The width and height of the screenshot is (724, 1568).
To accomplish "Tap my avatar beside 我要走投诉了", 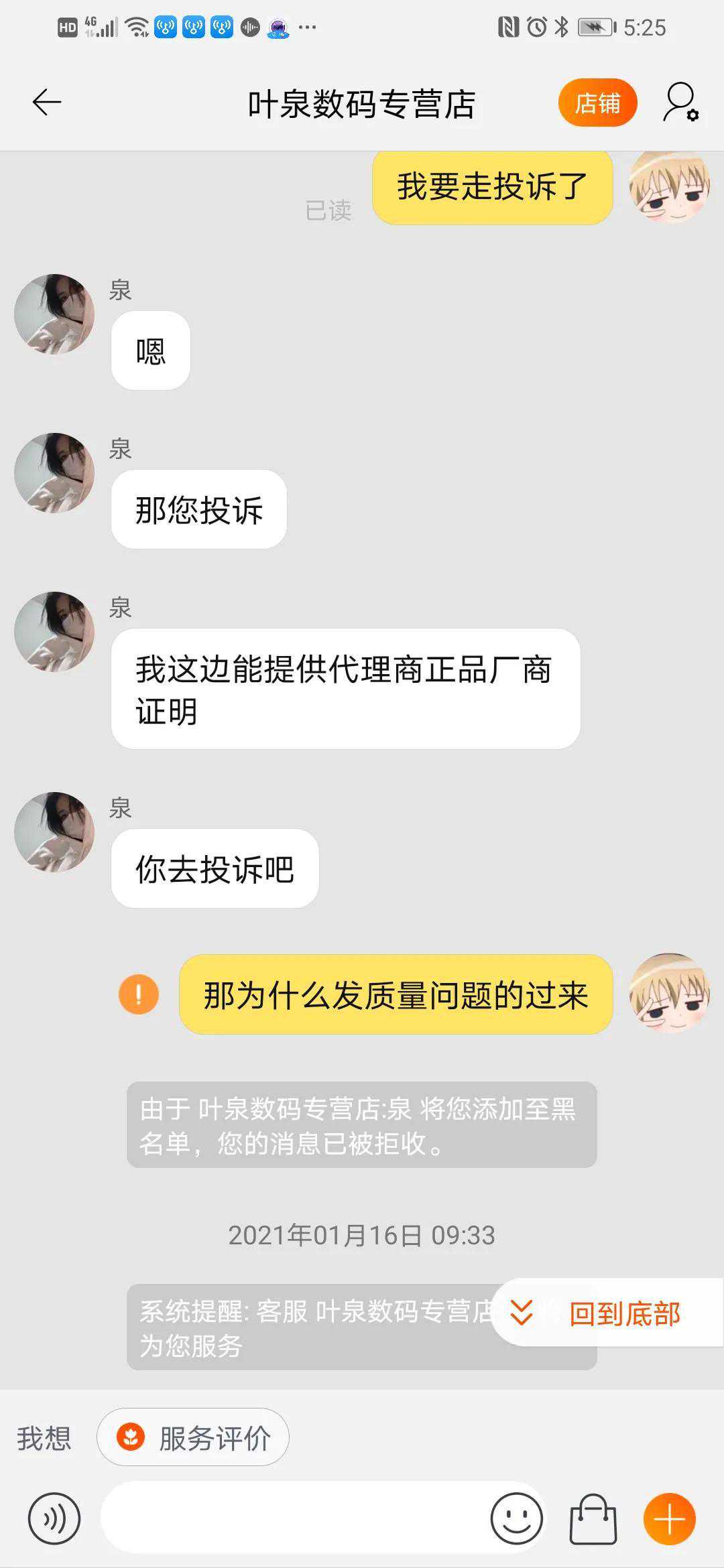I will click(668, 187).
